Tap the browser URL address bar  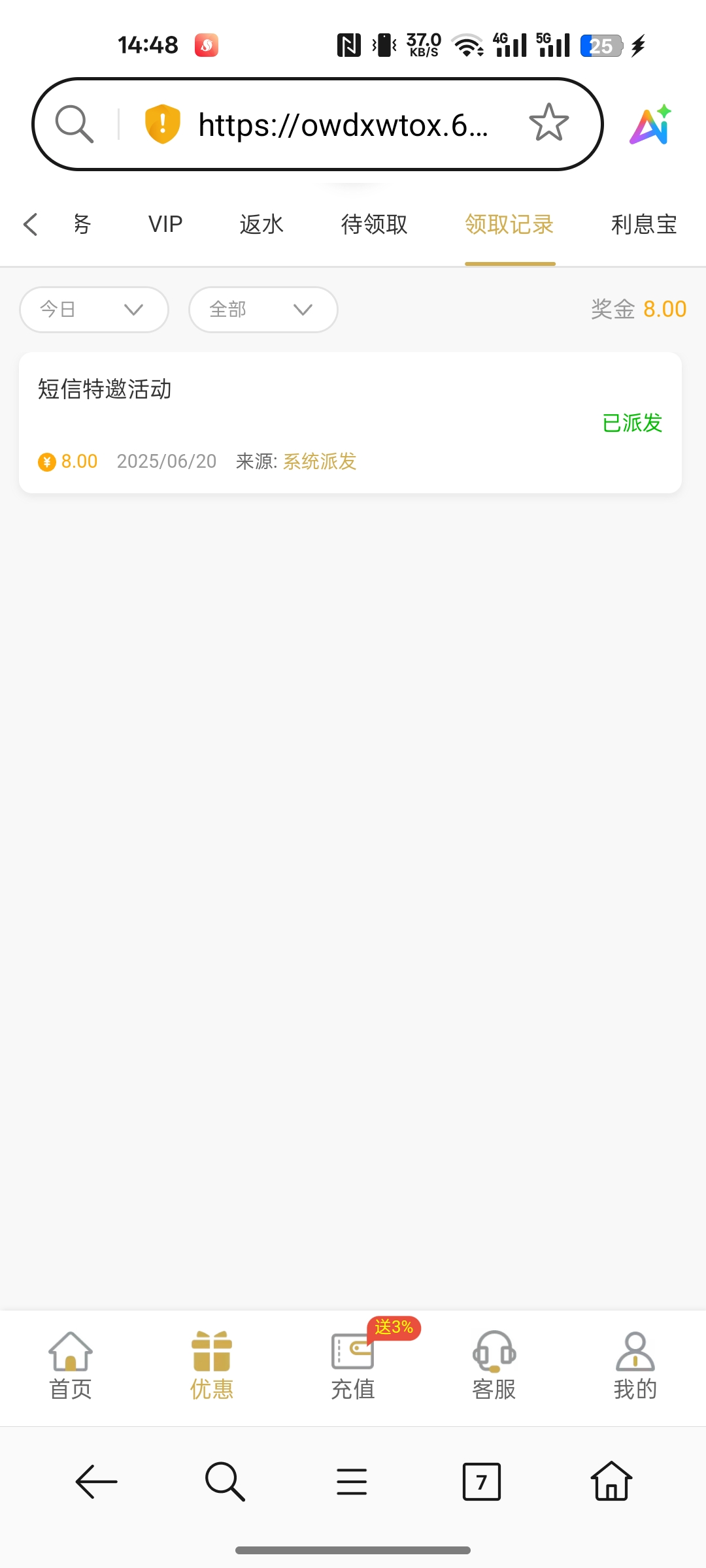pyautogui.click(x=343, y=124)
